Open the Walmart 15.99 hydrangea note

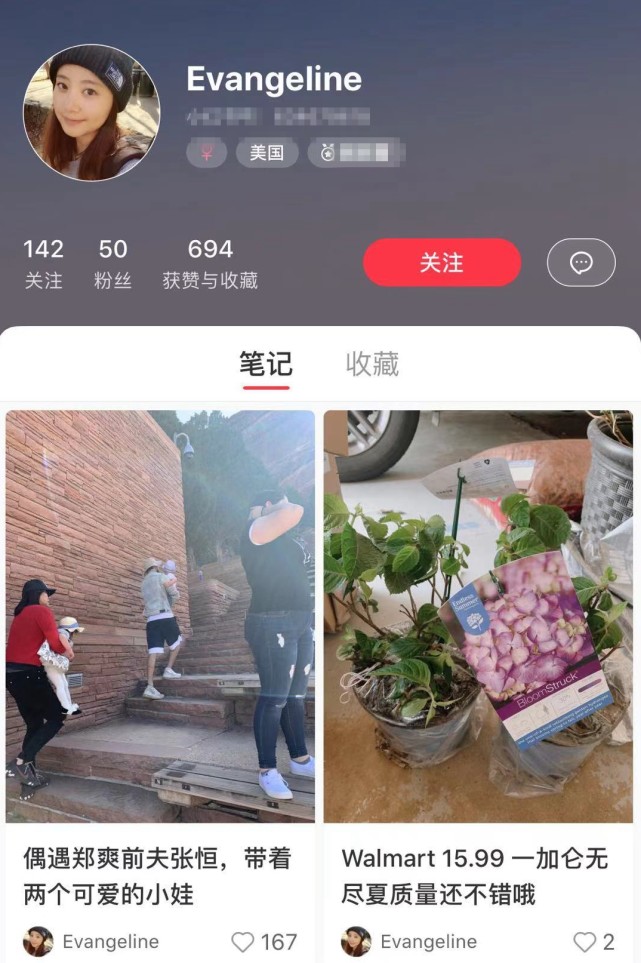point(478,616)
